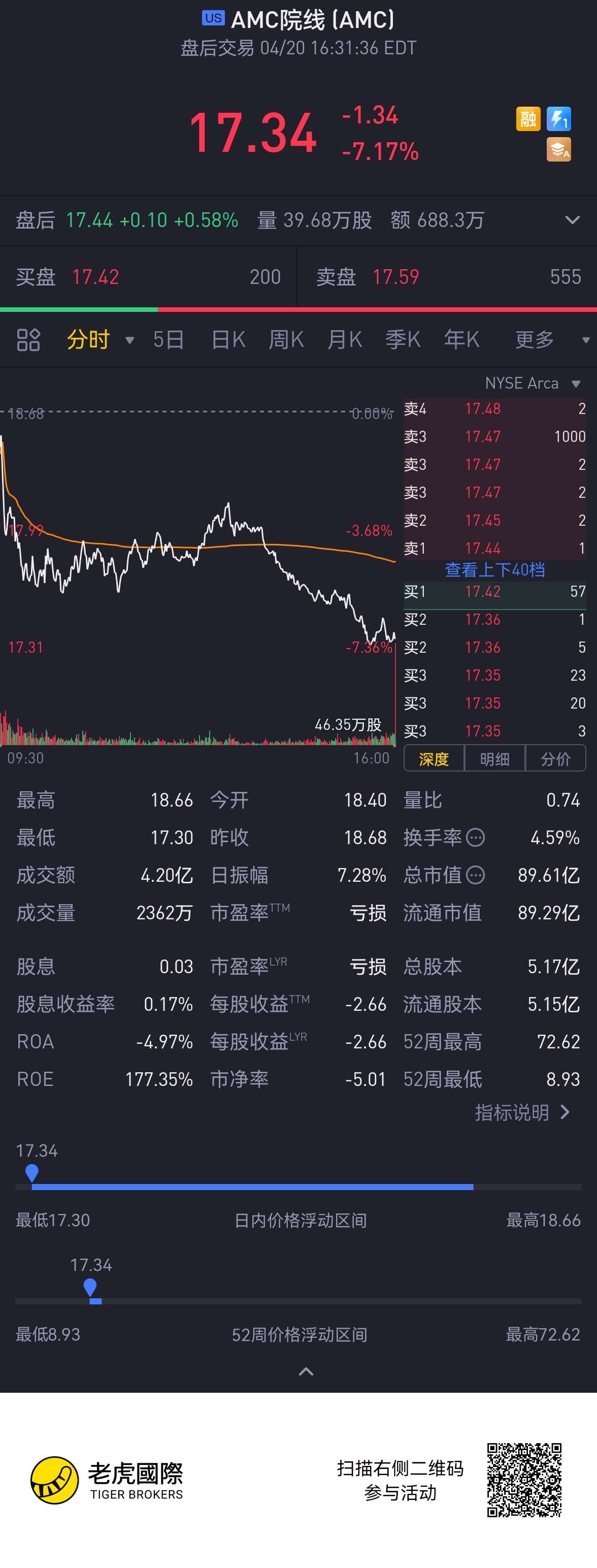The width and height of the screenshot is (597, 1568).
Task: Open 指标说明 indicator explanation
Action: pyautogui.click(x=522, y=1112)
